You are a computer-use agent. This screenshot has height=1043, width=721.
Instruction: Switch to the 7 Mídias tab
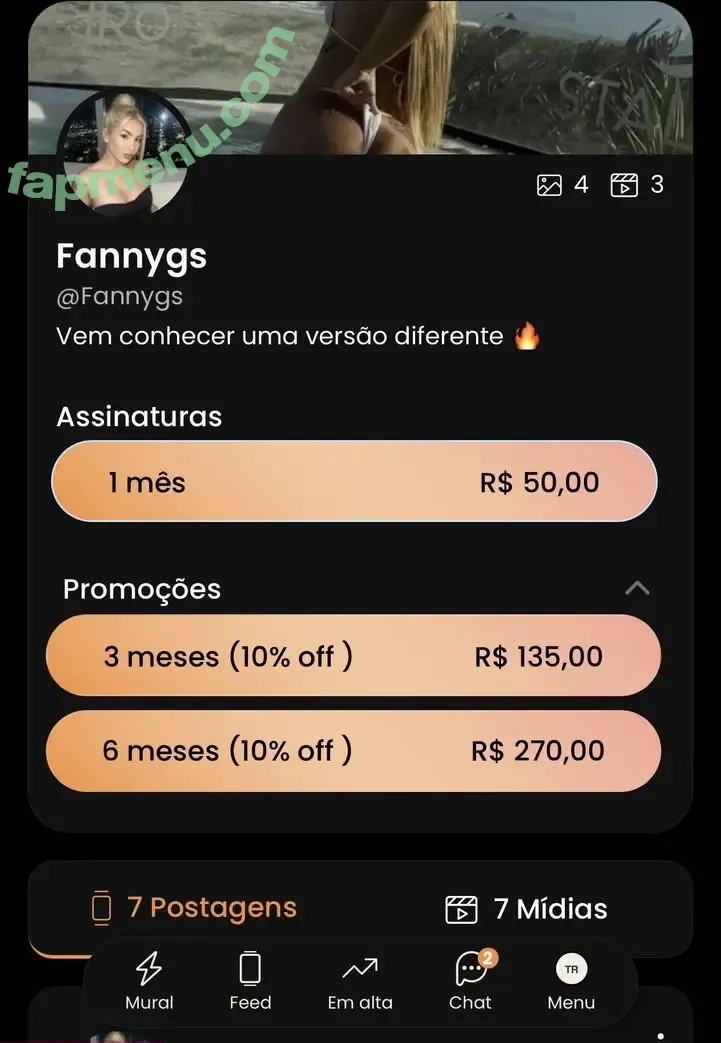tap(526, 909)
